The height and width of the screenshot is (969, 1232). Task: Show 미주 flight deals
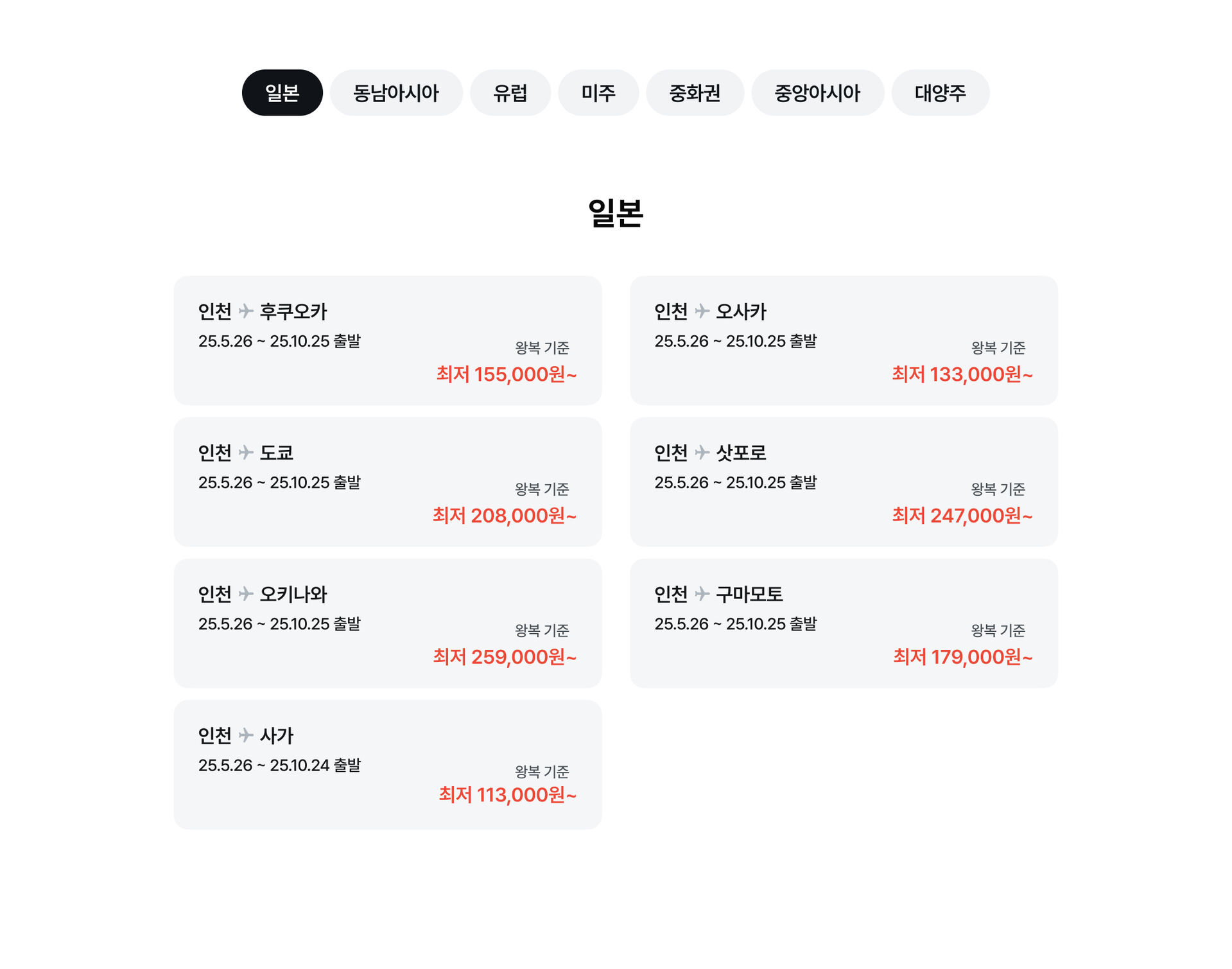tap(598, 93)
